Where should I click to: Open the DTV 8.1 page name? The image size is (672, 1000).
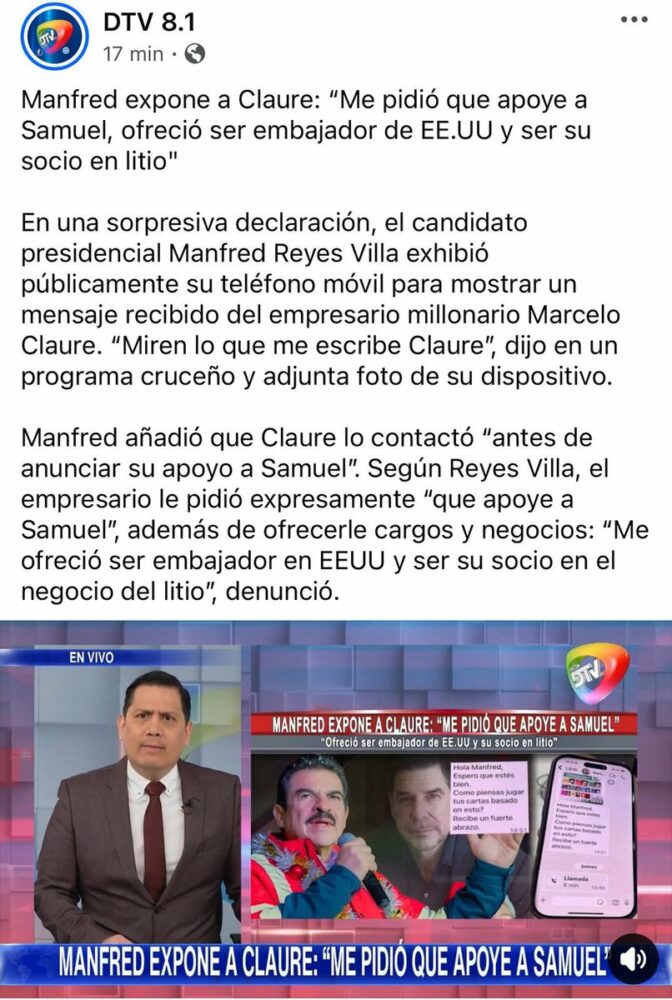[x=148, y=21]
